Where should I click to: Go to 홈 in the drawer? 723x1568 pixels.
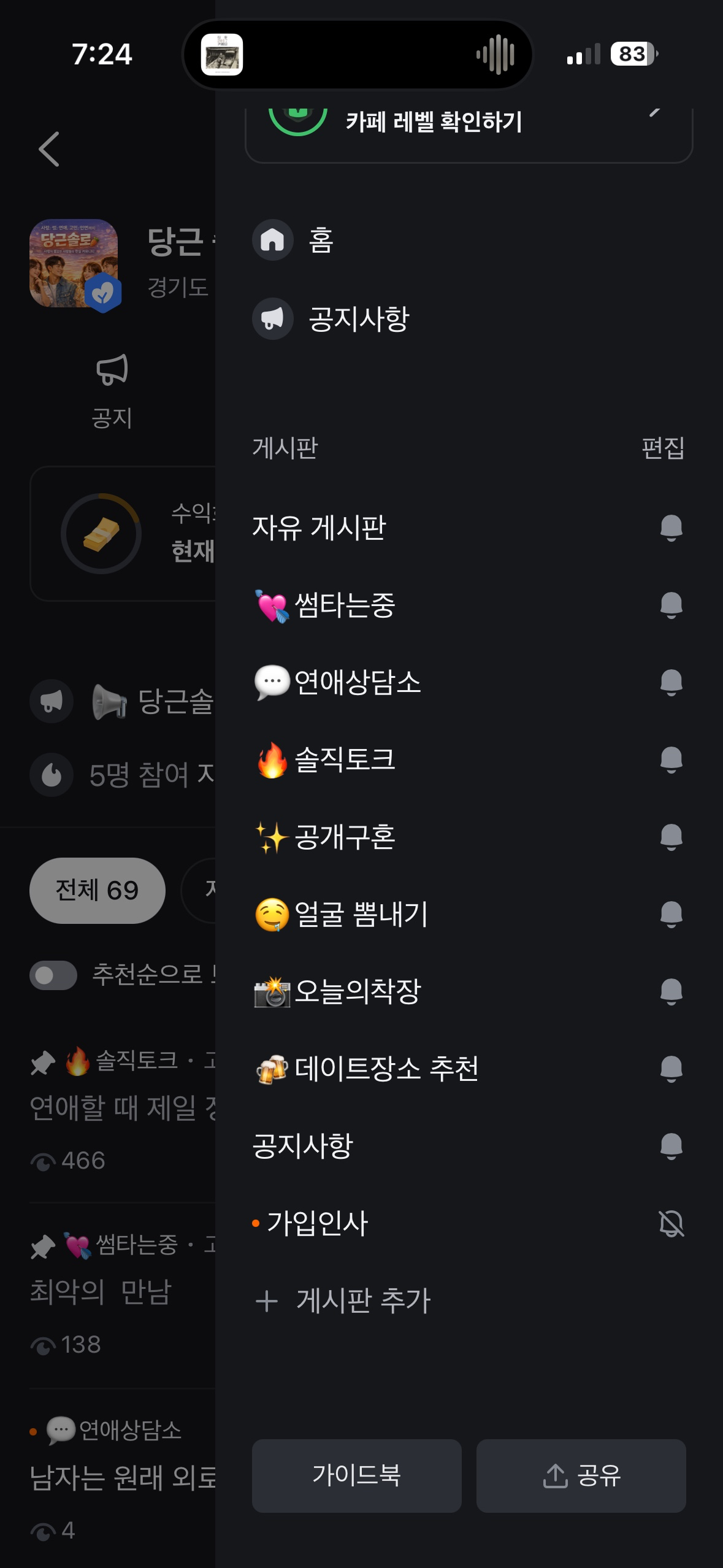click(x=320, y=240)
